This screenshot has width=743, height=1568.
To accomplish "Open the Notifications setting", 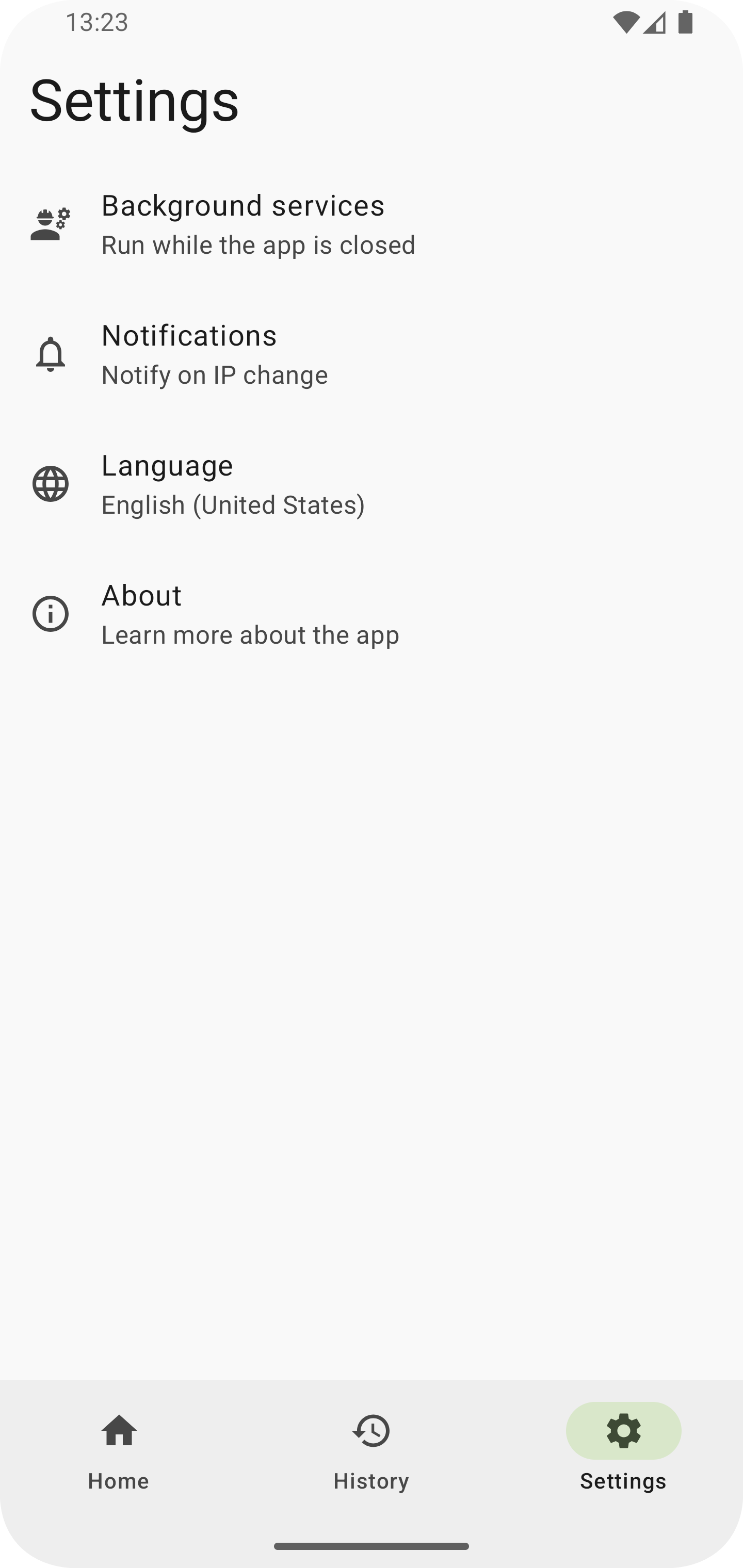I will 372,354.
